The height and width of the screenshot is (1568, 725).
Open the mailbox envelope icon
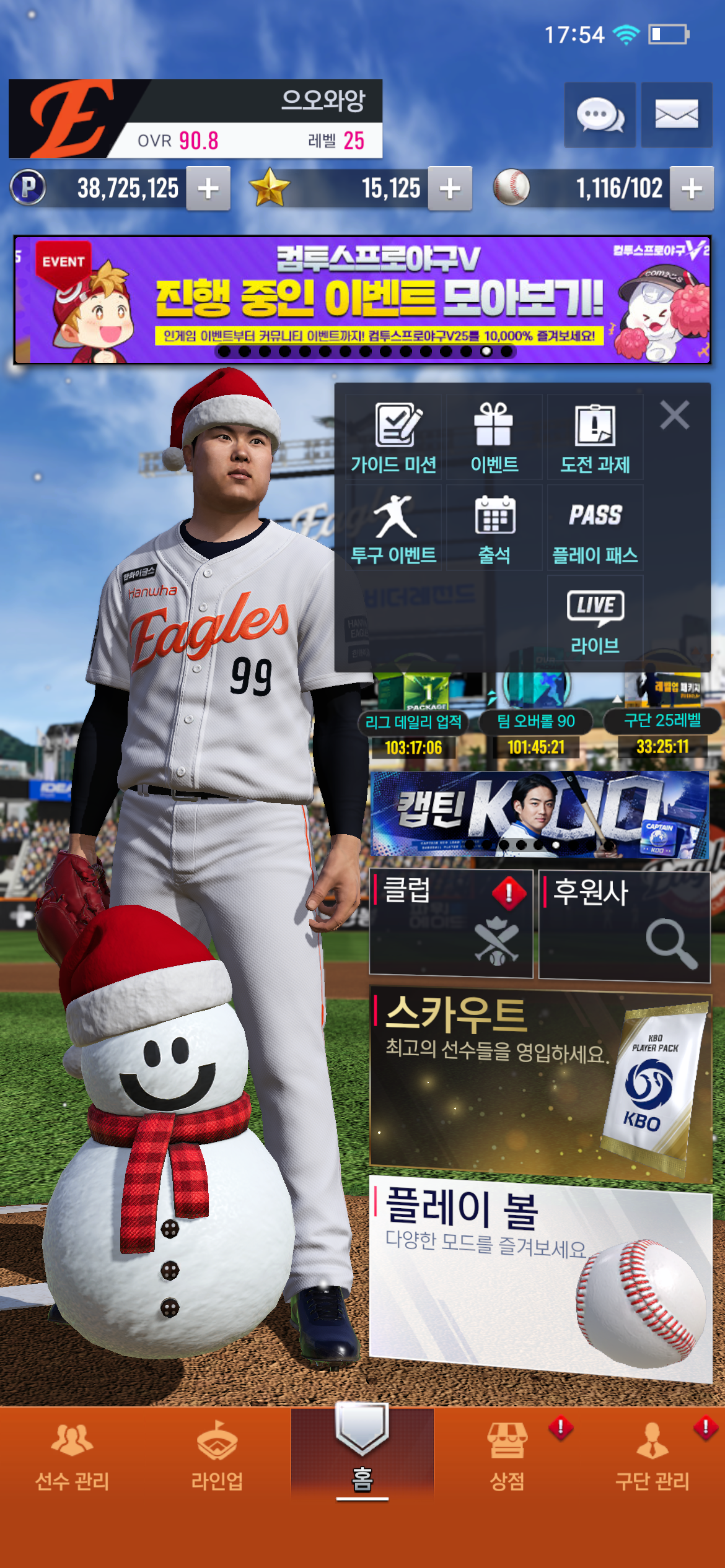coord(676,115)
